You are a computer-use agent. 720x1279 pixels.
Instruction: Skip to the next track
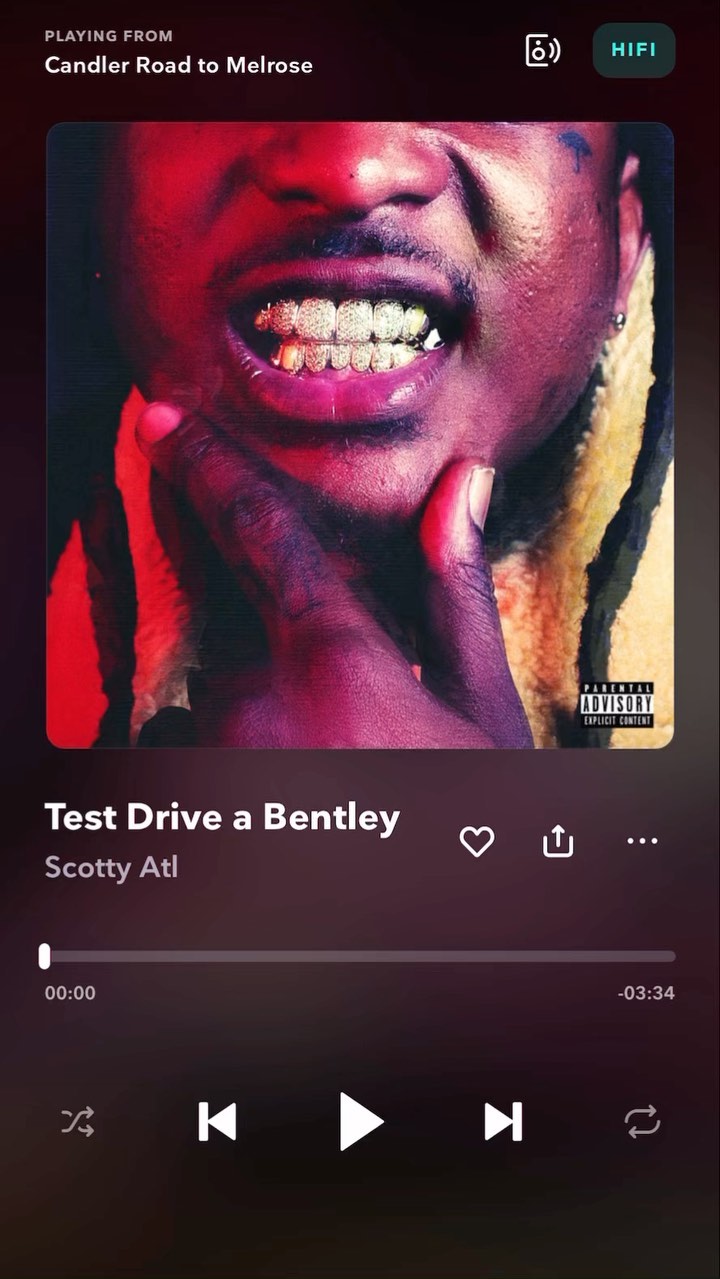(x=503, y=1121)
